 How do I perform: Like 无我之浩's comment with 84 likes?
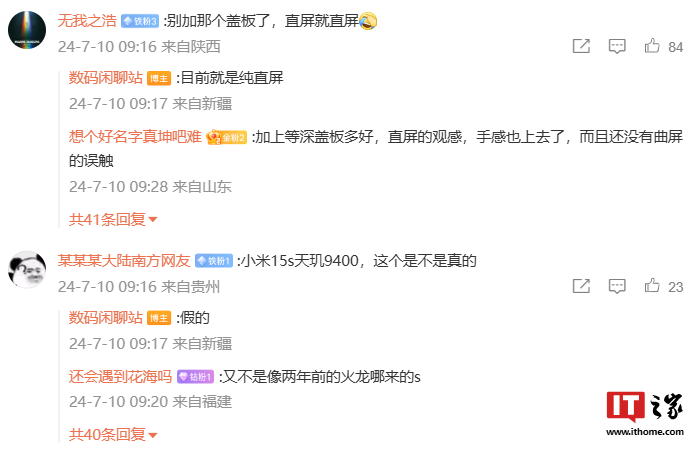click(652, 46)
